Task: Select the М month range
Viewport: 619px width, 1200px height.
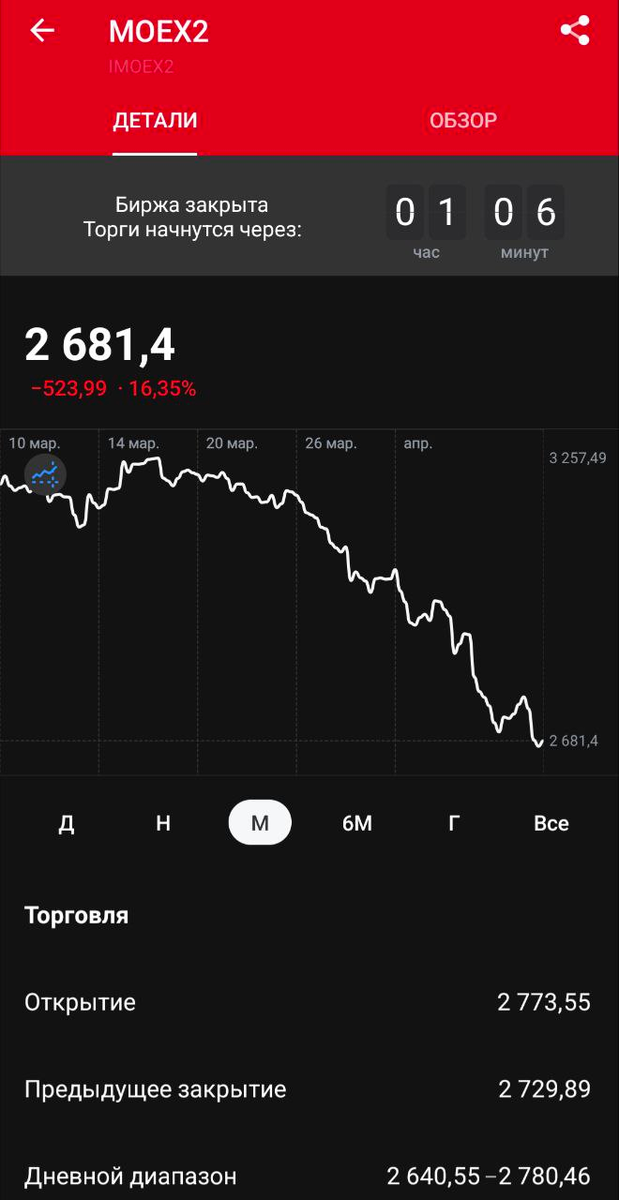Action: (x=260, y=824)
